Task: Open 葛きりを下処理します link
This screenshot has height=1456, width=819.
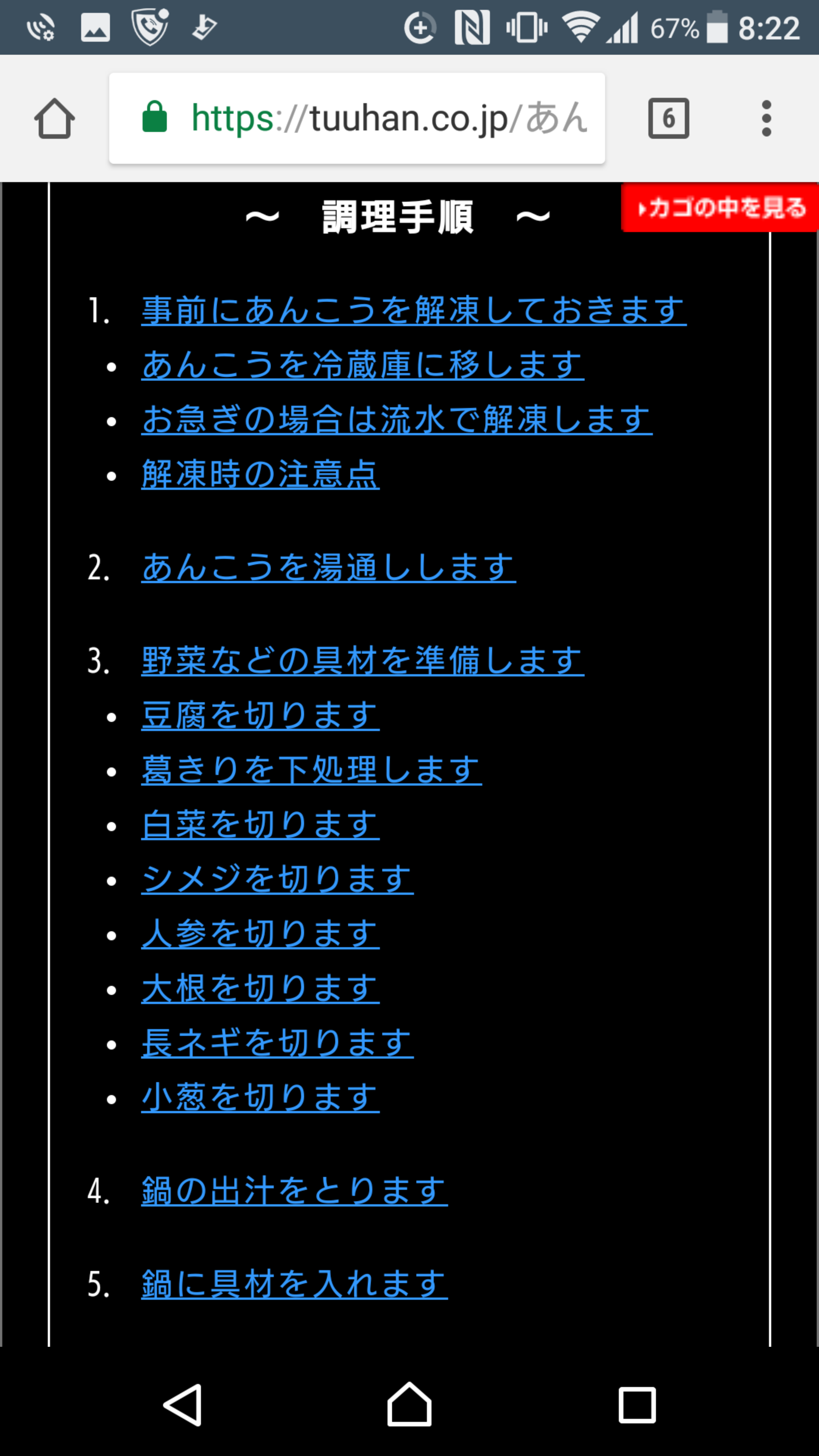Action: [x=311, y=769]
